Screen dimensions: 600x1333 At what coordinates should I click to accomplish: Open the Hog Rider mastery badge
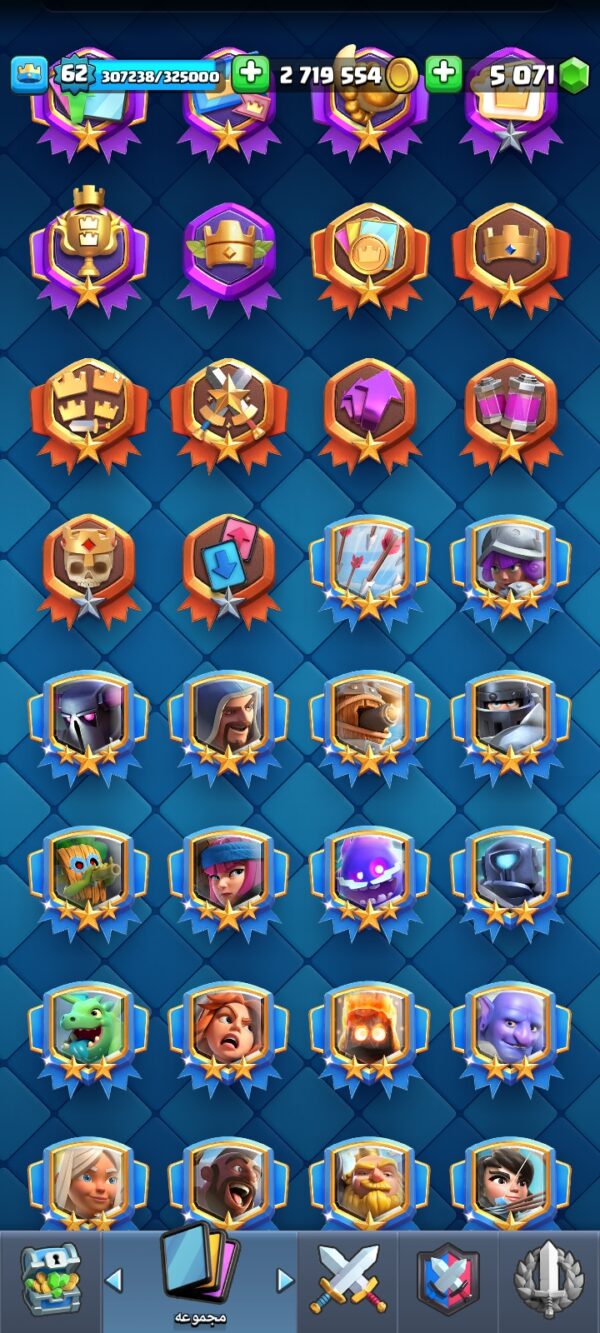(229, 1184)
